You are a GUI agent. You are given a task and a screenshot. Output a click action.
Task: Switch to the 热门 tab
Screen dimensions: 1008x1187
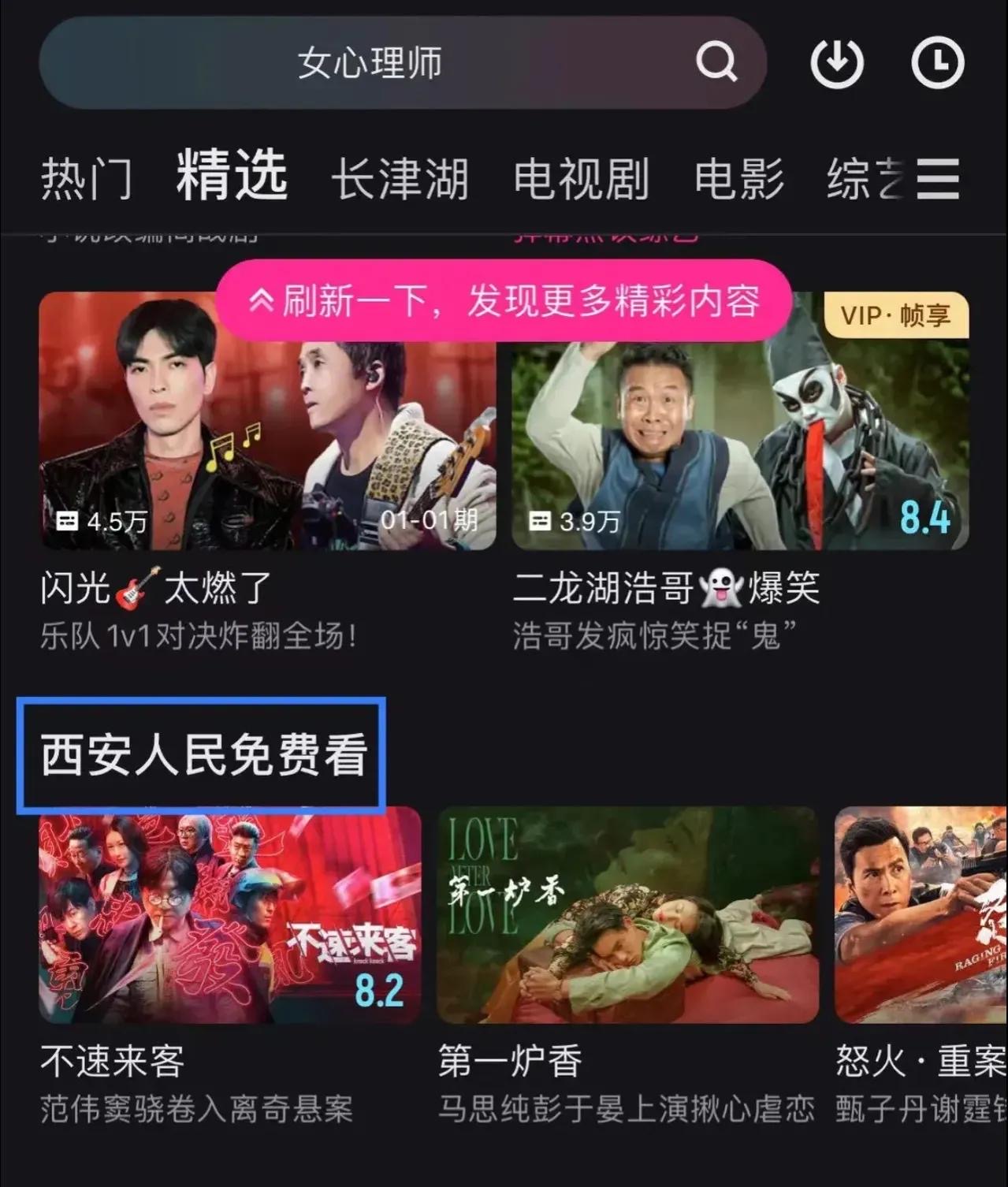[87, 178]
